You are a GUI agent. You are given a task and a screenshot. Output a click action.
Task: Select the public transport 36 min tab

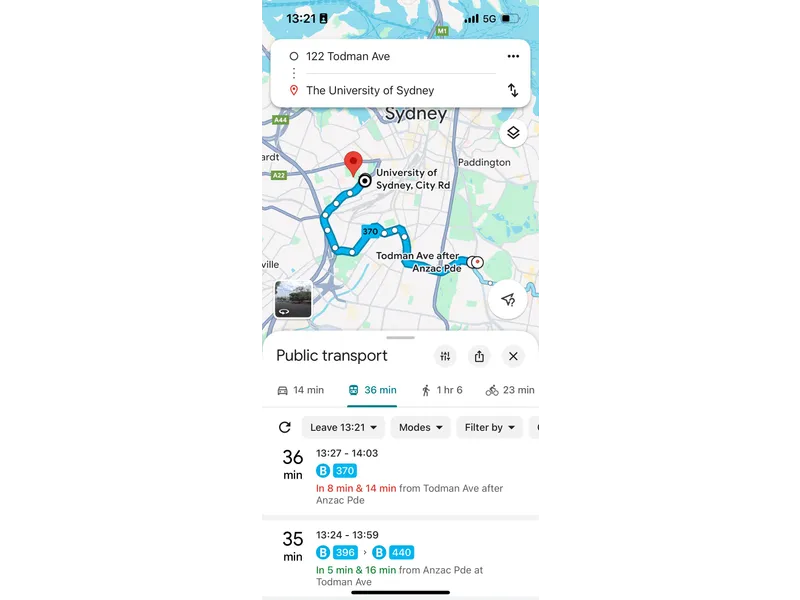point(372,390)
